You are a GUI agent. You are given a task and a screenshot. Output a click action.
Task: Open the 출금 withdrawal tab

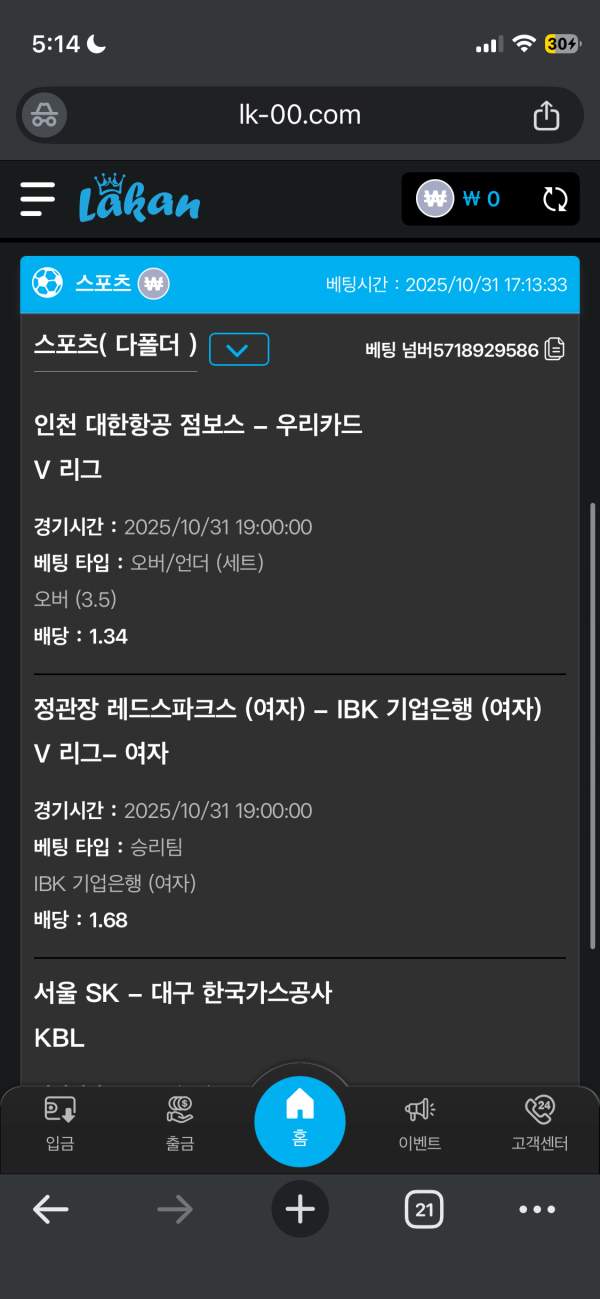pyautogui.click(x=180, y=1124)
